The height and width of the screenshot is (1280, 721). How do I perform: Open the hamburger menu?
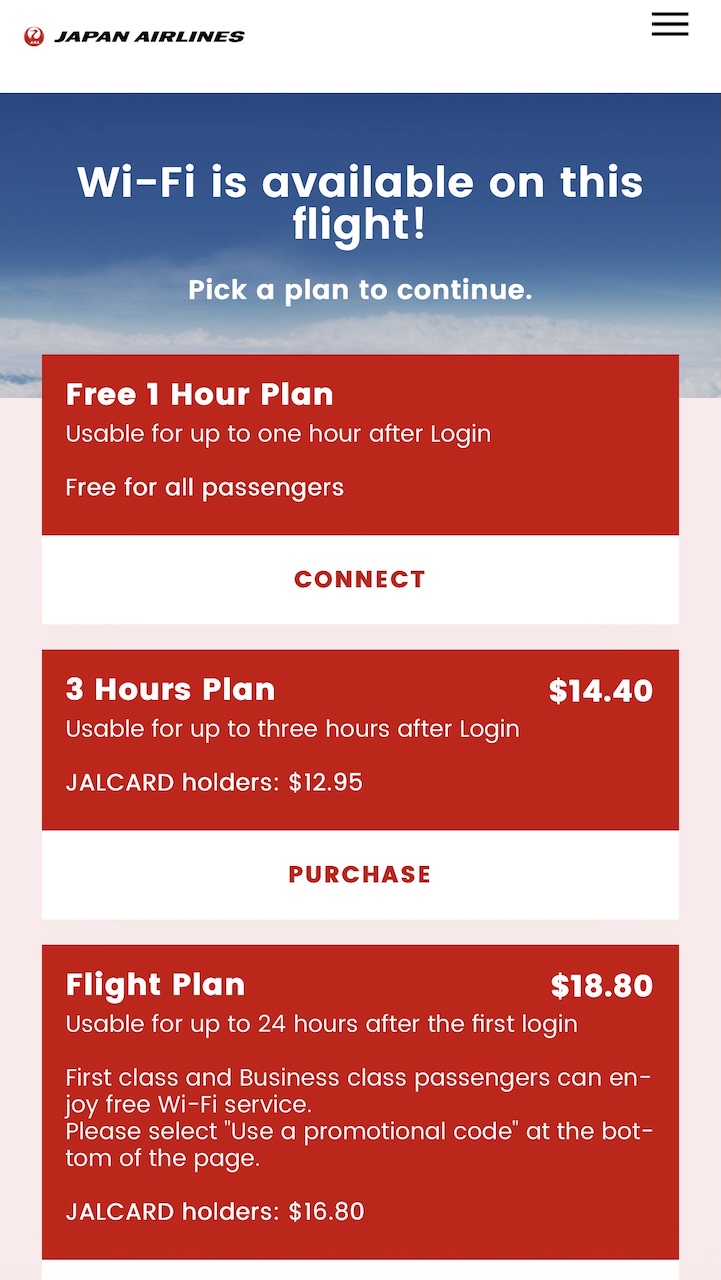(670, 24)
